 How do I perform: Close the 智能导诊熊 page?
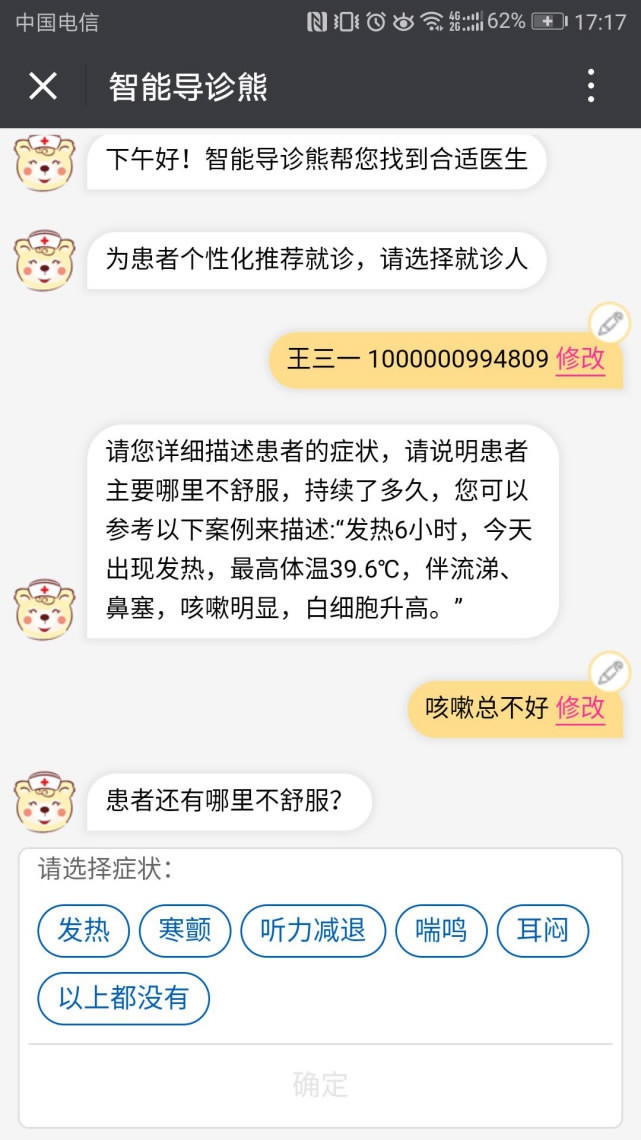point(43,86)
